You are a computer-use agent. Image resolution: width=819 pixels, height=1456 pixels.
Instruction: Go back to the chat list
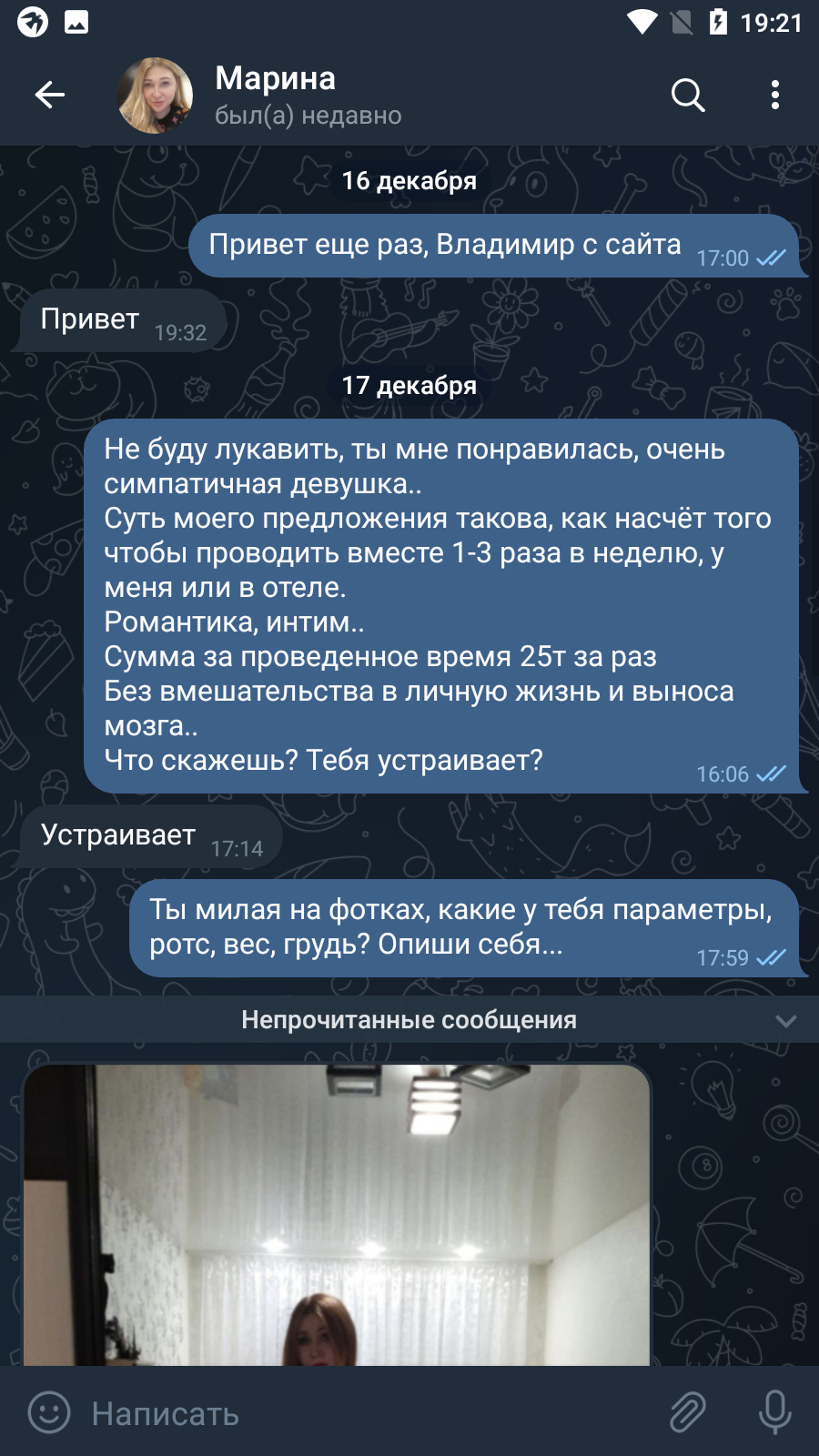(x=50, y=95)
